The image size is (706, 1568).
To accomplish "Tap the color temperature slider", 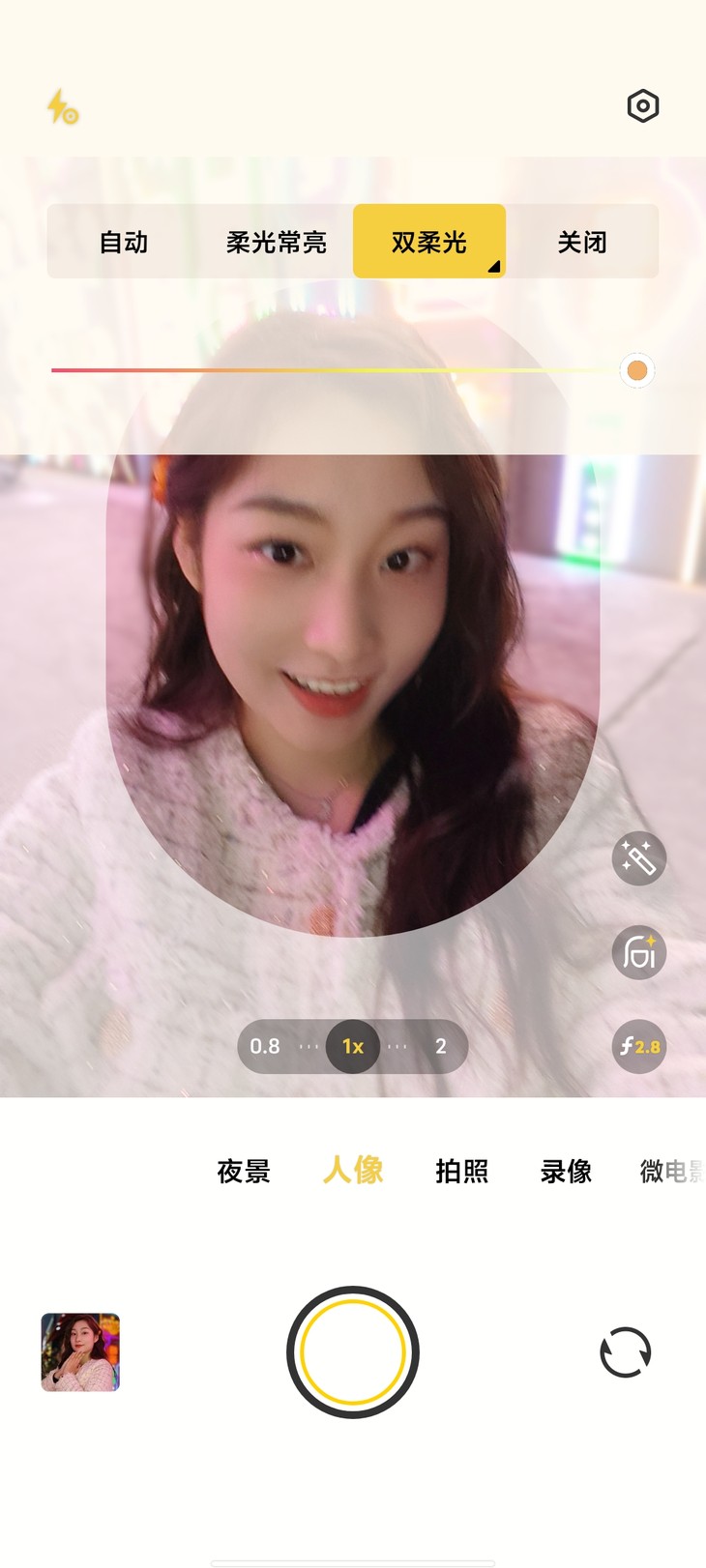I will (338, 370).
